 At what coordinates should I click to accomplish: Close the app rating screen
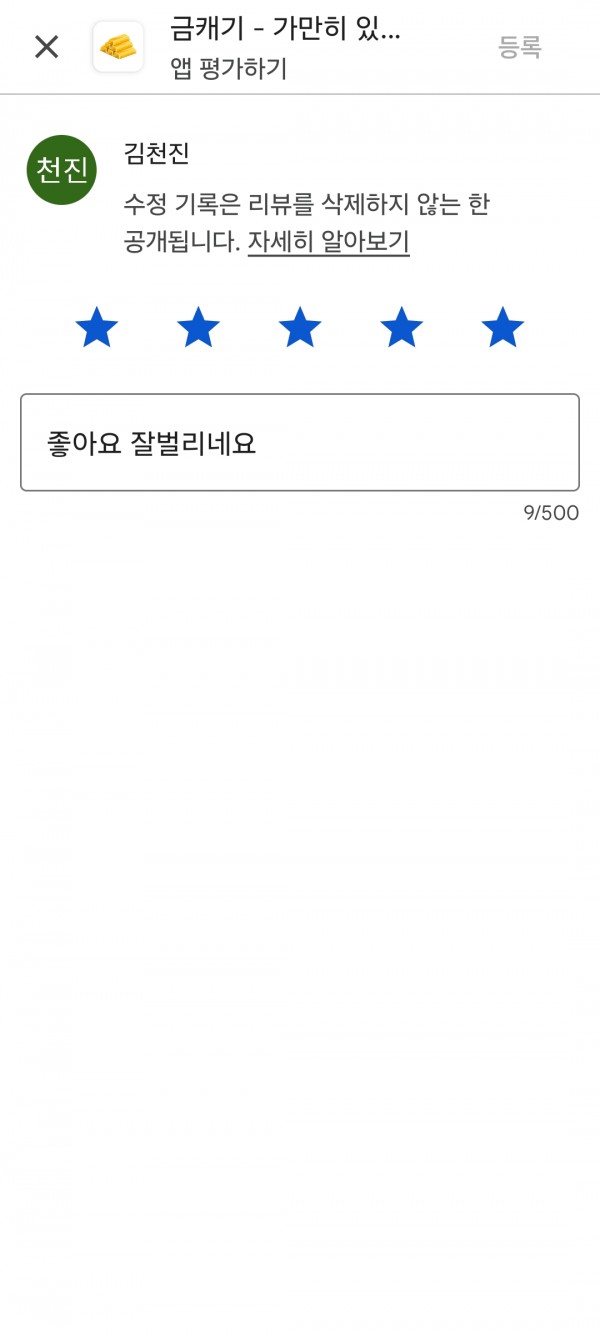point(46,47)
